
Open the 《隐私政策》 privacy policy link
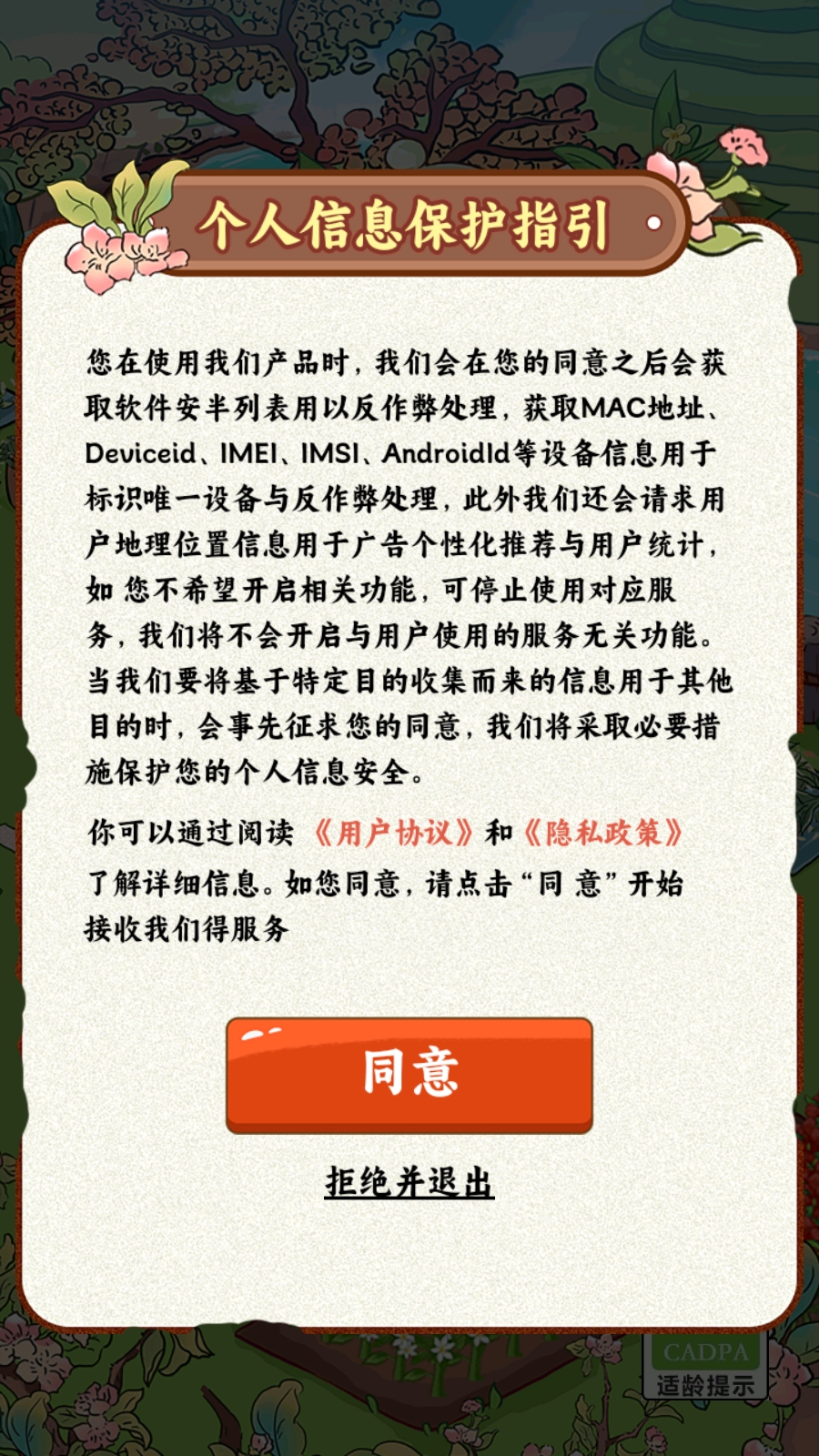pyautogui.click(x=602, y=832)
